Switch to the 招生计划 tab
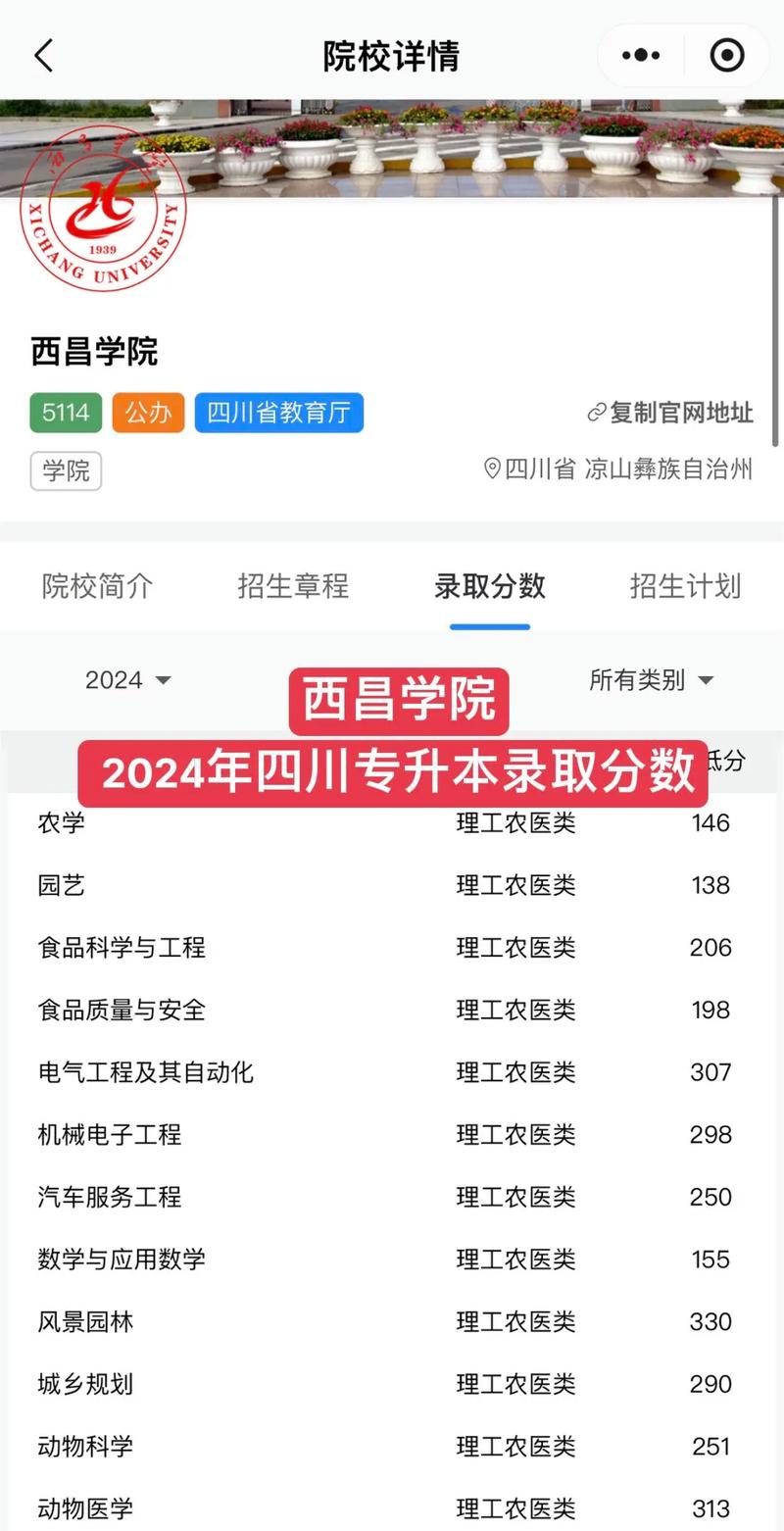784x1531 pixels. pyautogui.click(x=685, y=587)
